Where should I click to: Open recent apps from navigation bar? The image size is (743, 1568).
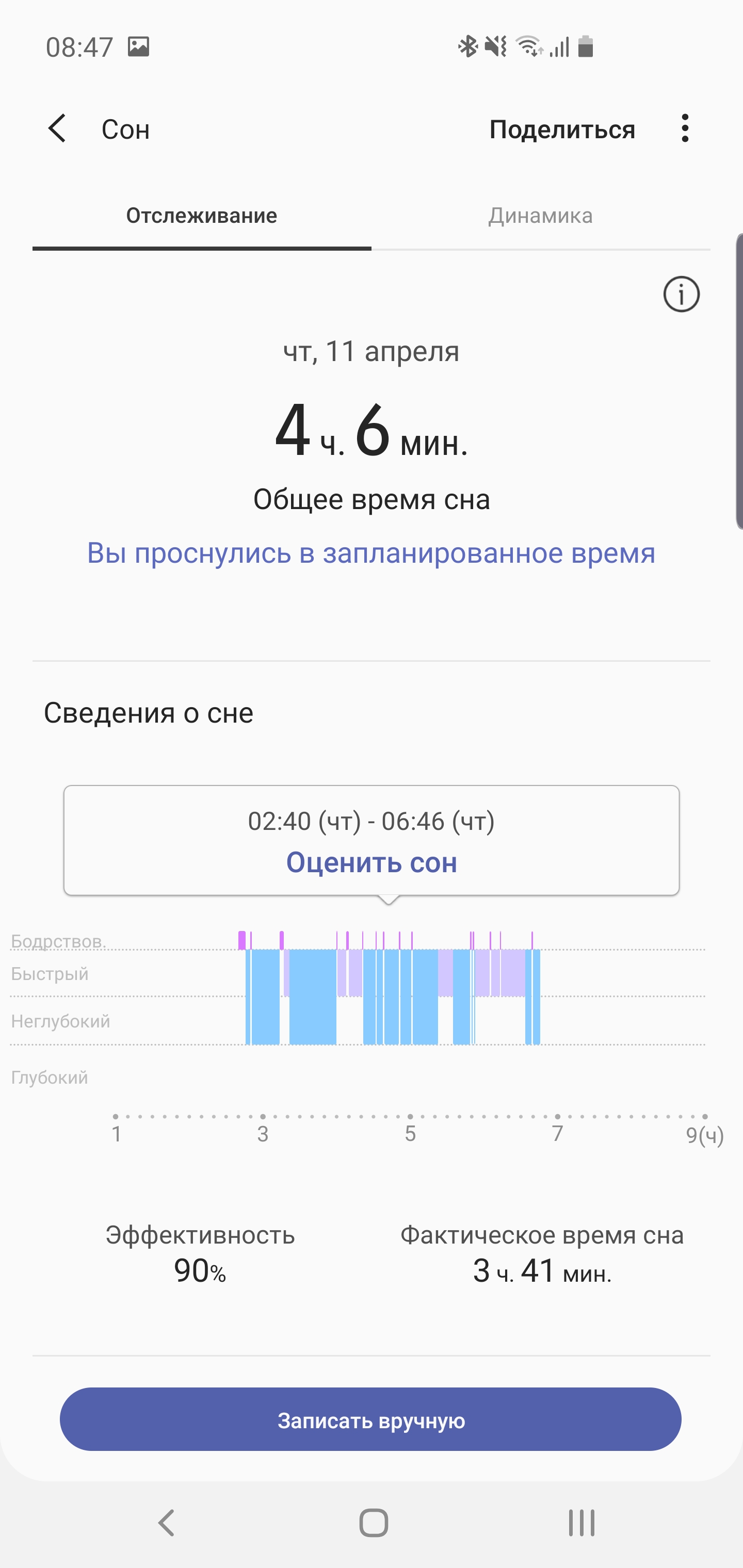pos(581,1522)
